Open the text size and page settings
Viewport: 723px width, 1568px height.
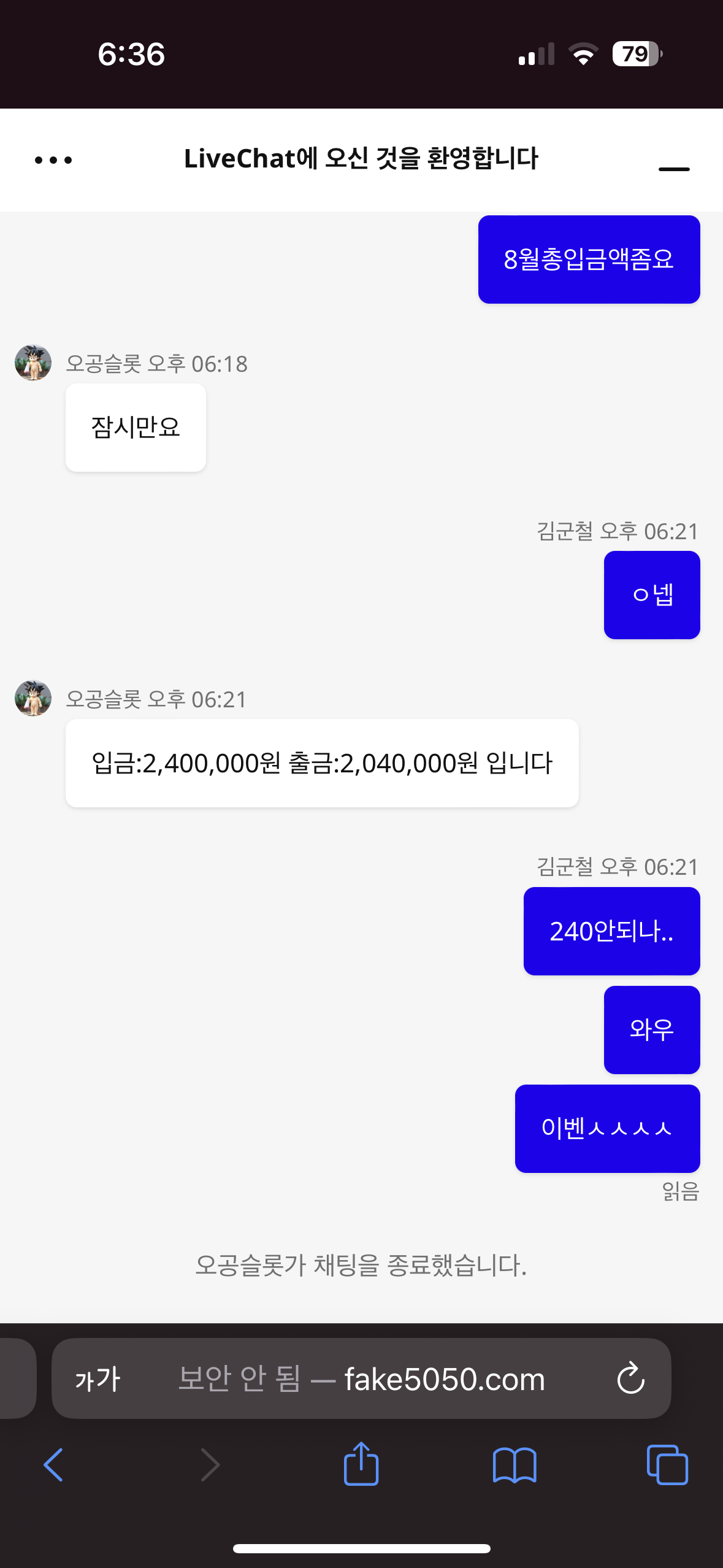click(98, 1379)
